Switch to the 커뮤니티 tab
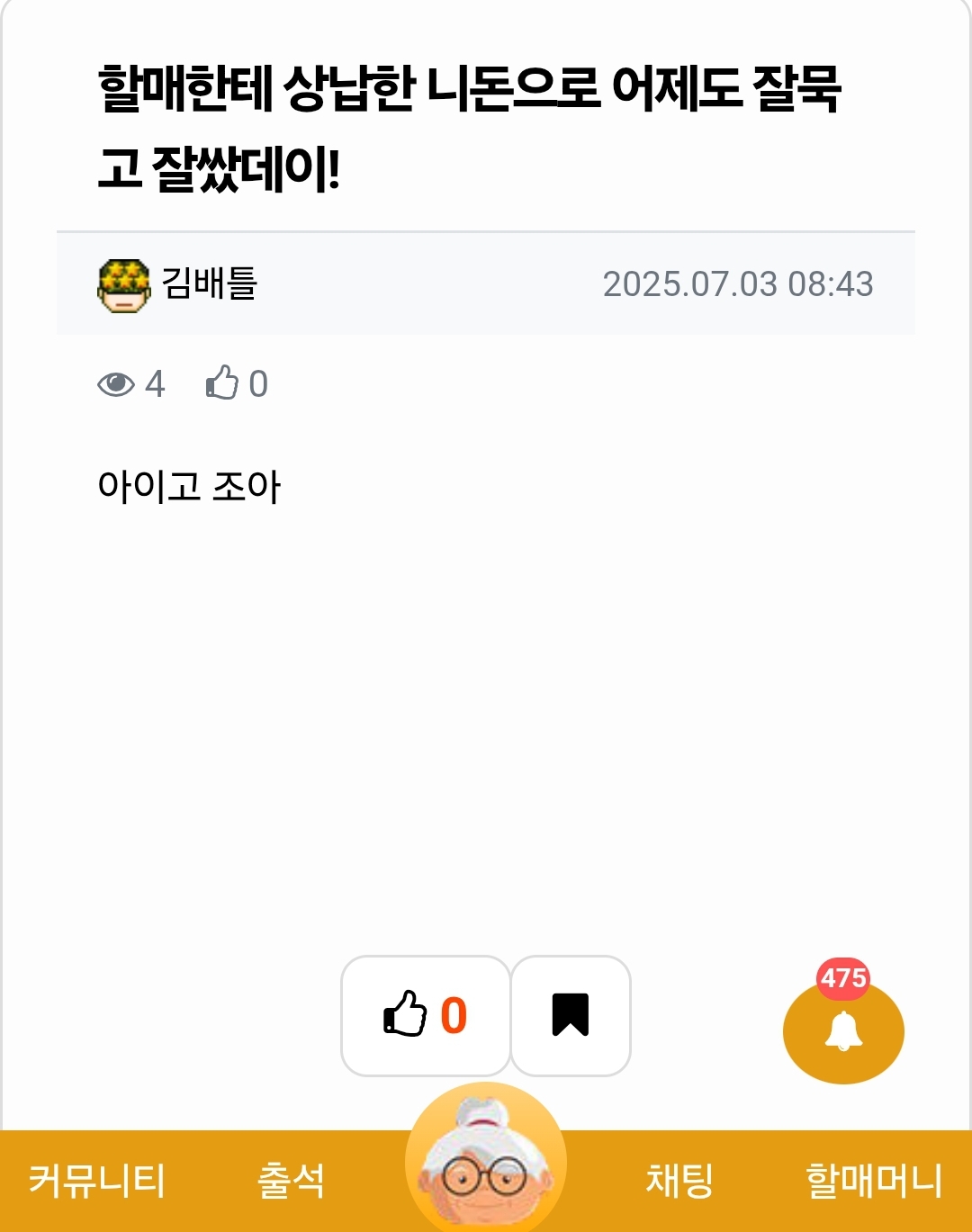This screenshot has height=1232, width=972. (x=97, y=1181)
